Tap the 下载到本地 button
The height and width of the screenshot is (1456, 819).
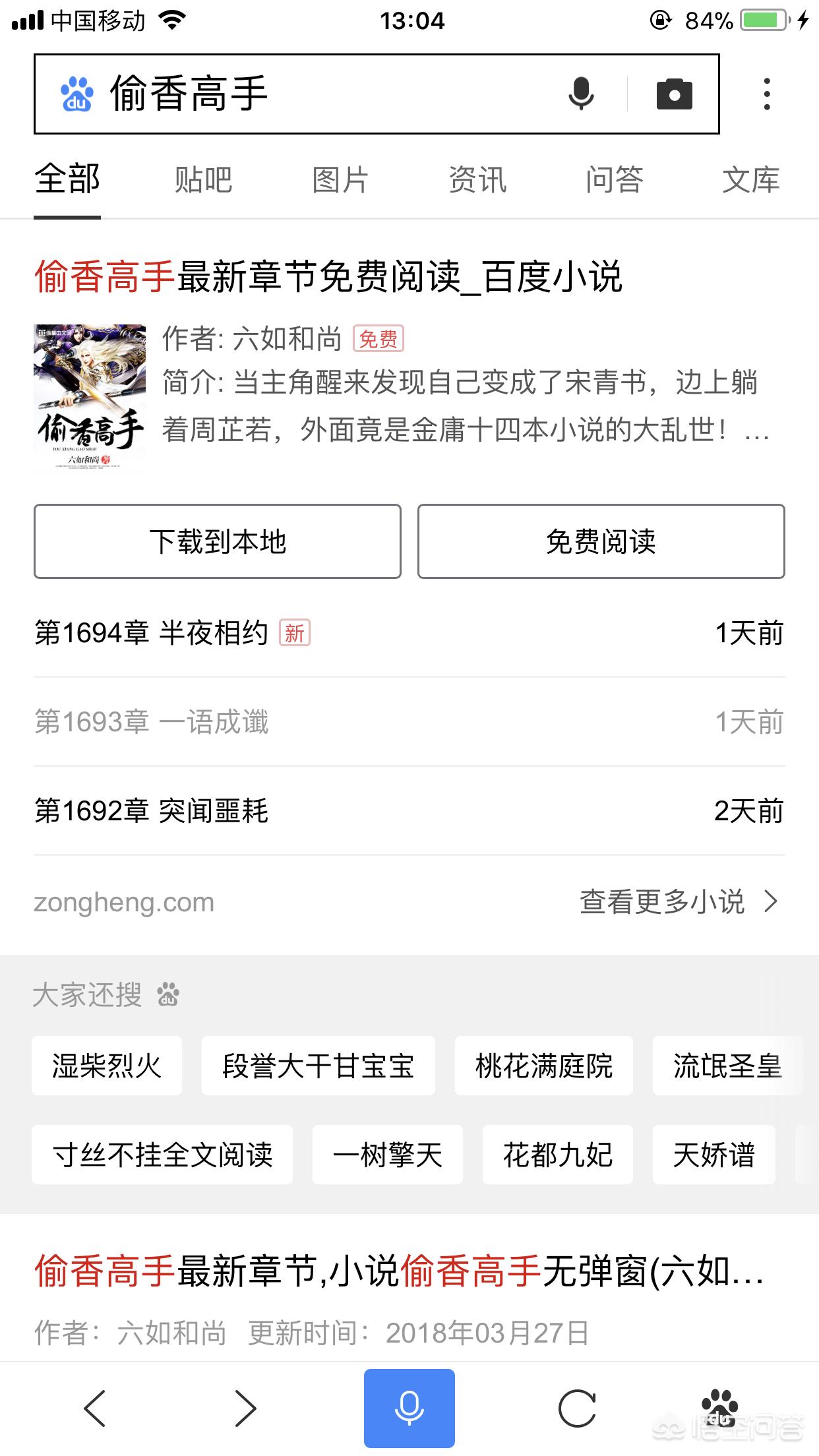[x=218, y=541]
